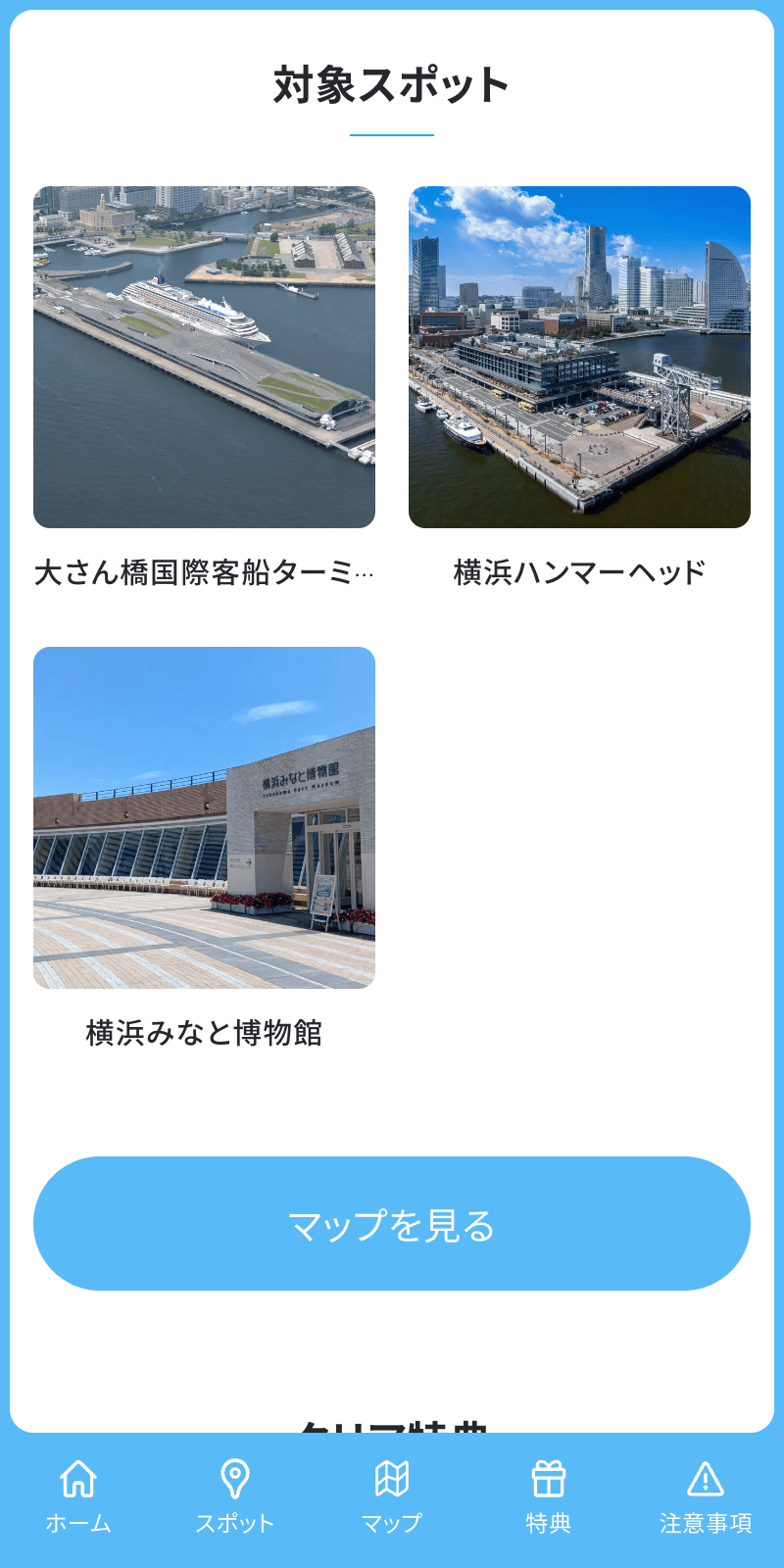
Task: Select 横浜みなと博物館 spot label
Action: coord(208,1032)
